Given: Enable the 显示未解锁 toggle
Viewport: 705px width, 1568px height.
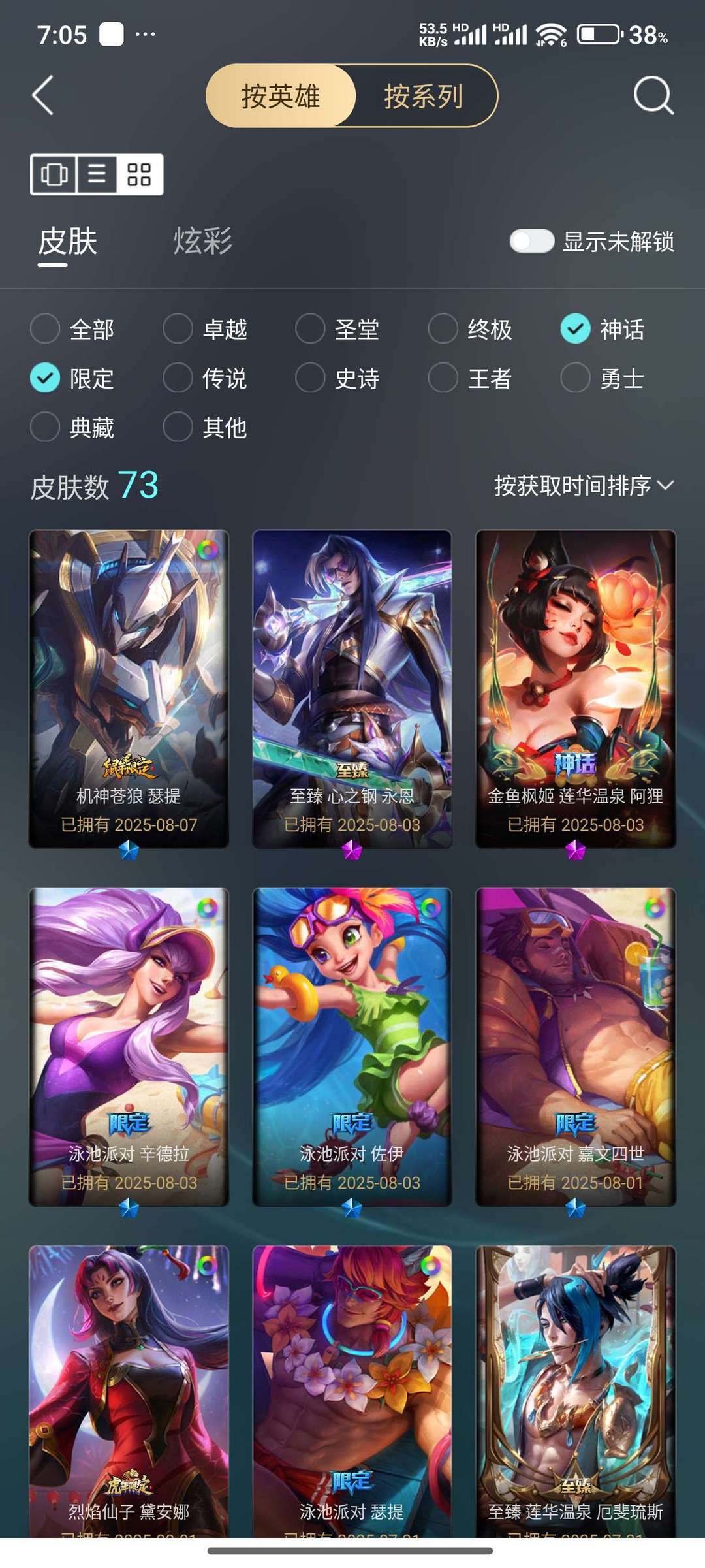Looking at the screenshot, I should point(531,241).
